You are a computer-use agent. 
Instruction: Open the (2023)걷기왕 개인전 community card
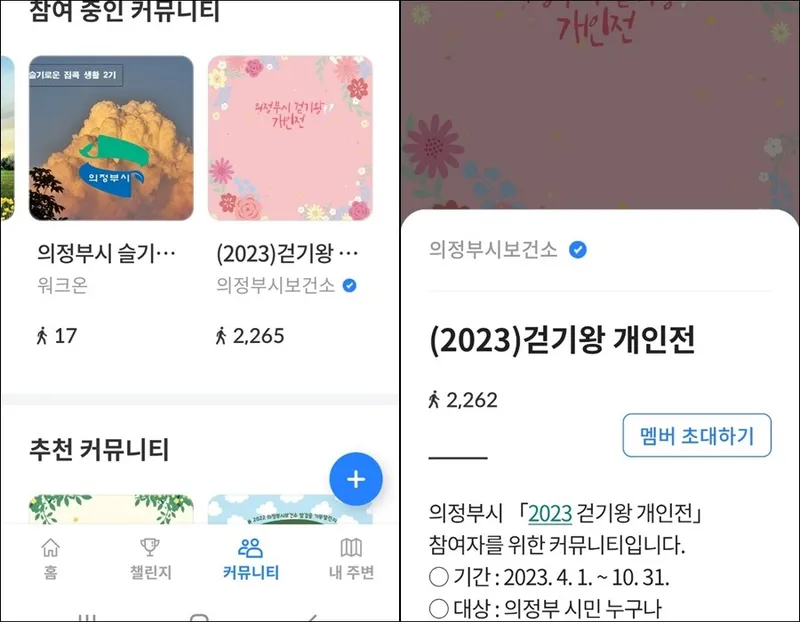(x=290, y=138)
